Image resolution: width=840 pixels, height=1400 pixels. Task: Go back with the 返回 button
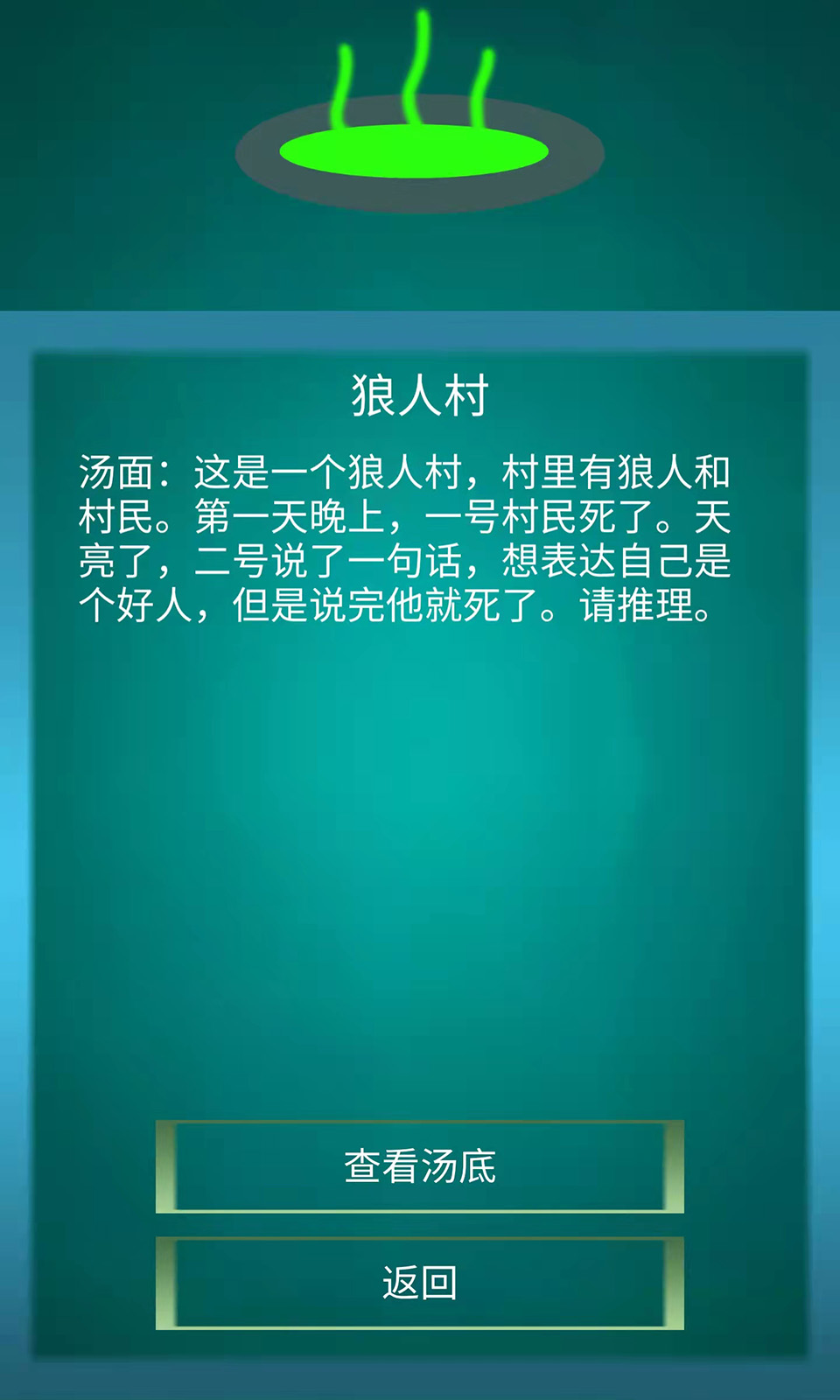pos(420,1283)
